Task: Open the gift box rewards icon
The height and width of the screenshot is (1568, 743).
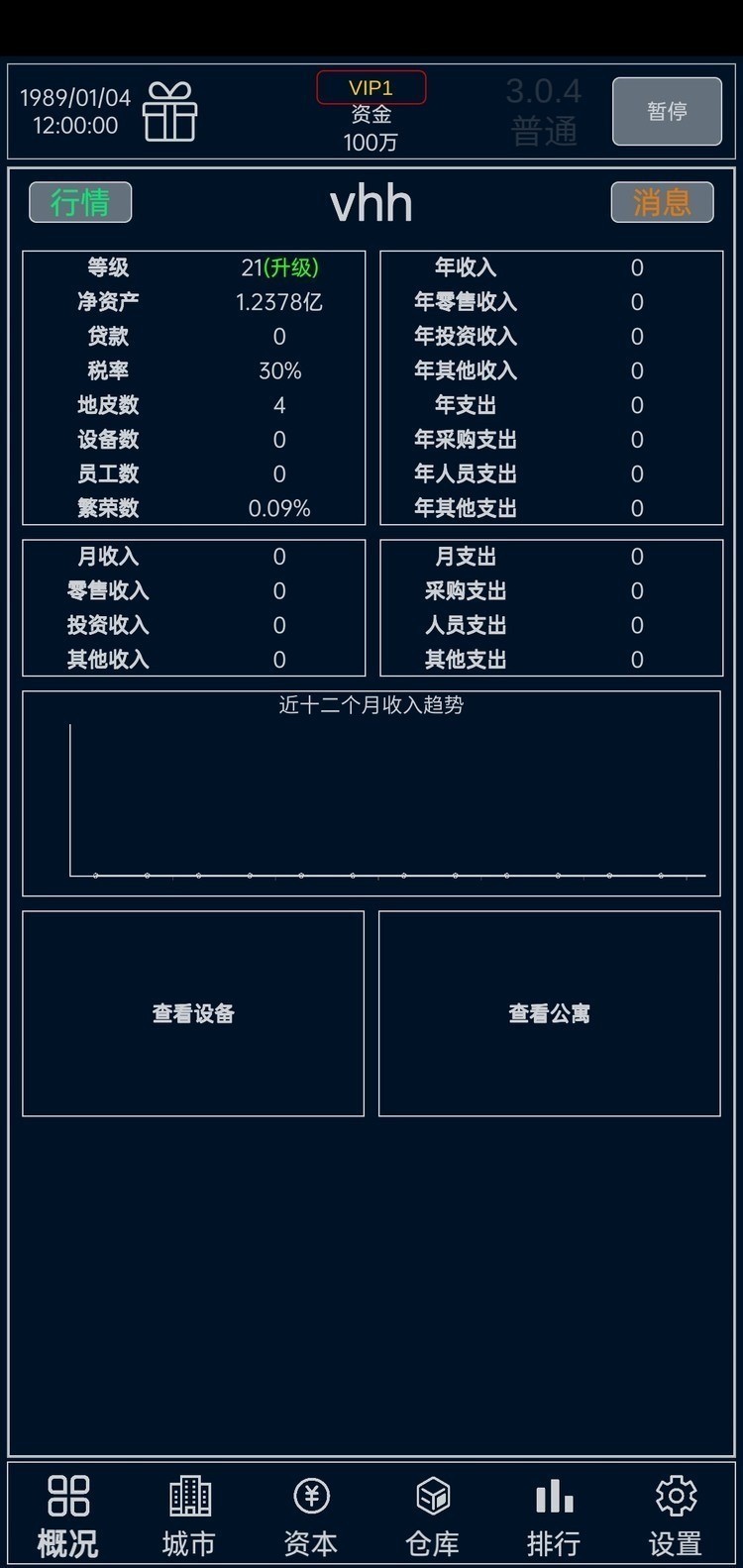Action: (169, 112)
